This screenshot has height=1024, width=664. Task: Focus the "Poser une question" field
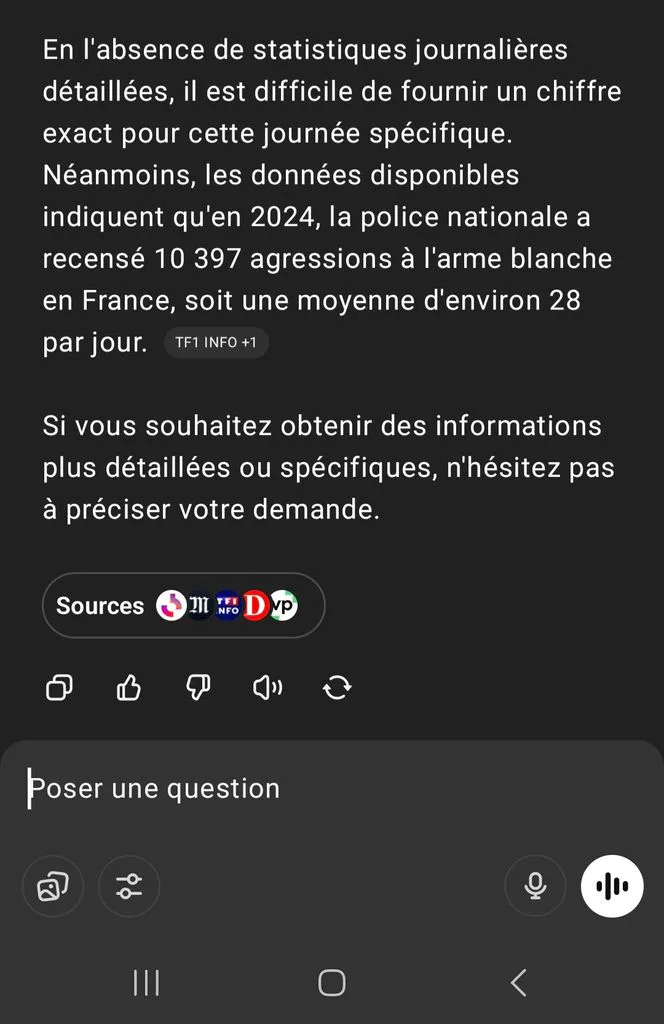coord(332,789)
